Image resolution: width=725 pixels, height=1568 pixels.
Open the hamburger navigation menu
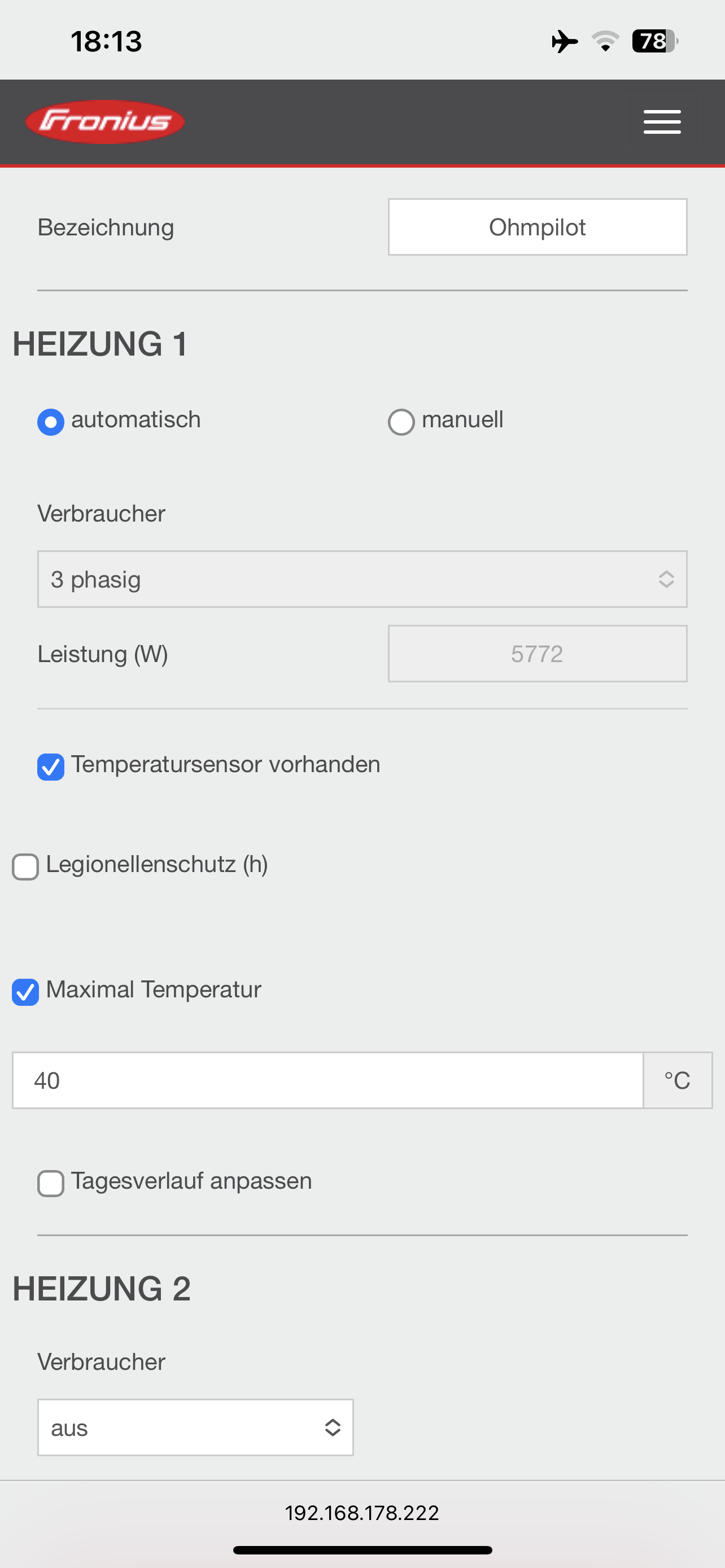(662, 122)
